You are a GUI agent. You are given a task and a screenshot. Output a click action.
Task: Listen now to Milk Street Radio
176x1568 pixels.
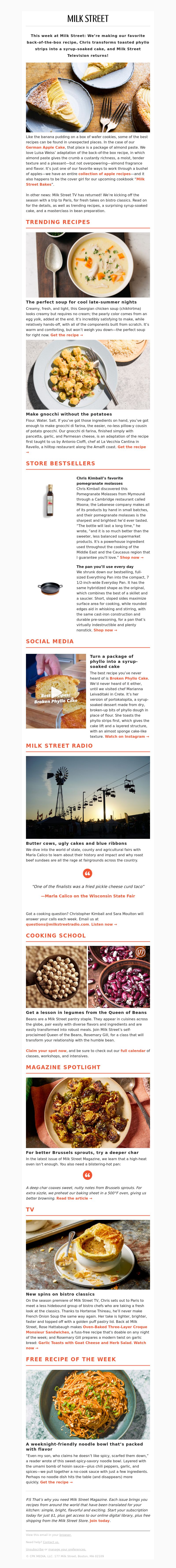pyautogui.click(x=104, y=924)
